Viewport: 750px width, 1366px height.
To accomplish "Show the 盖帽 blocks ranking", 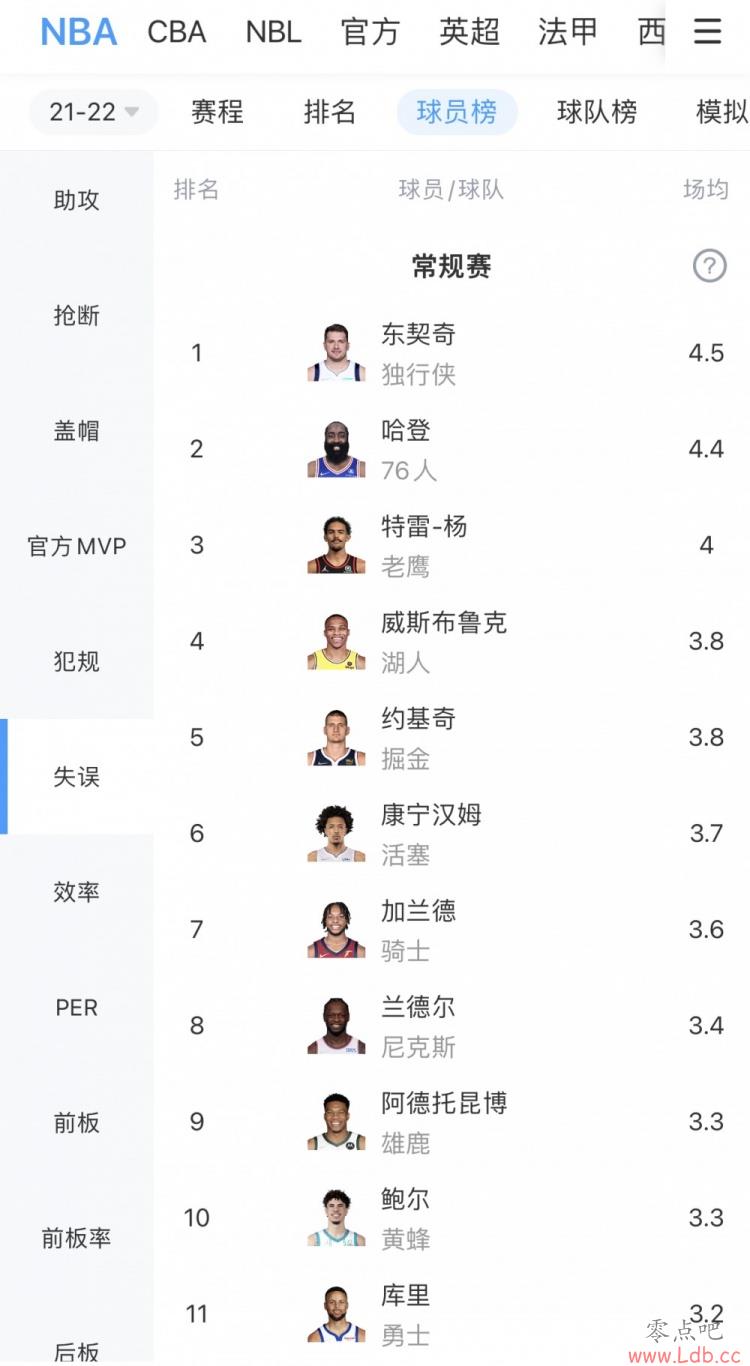I will (x=77, y=431).
